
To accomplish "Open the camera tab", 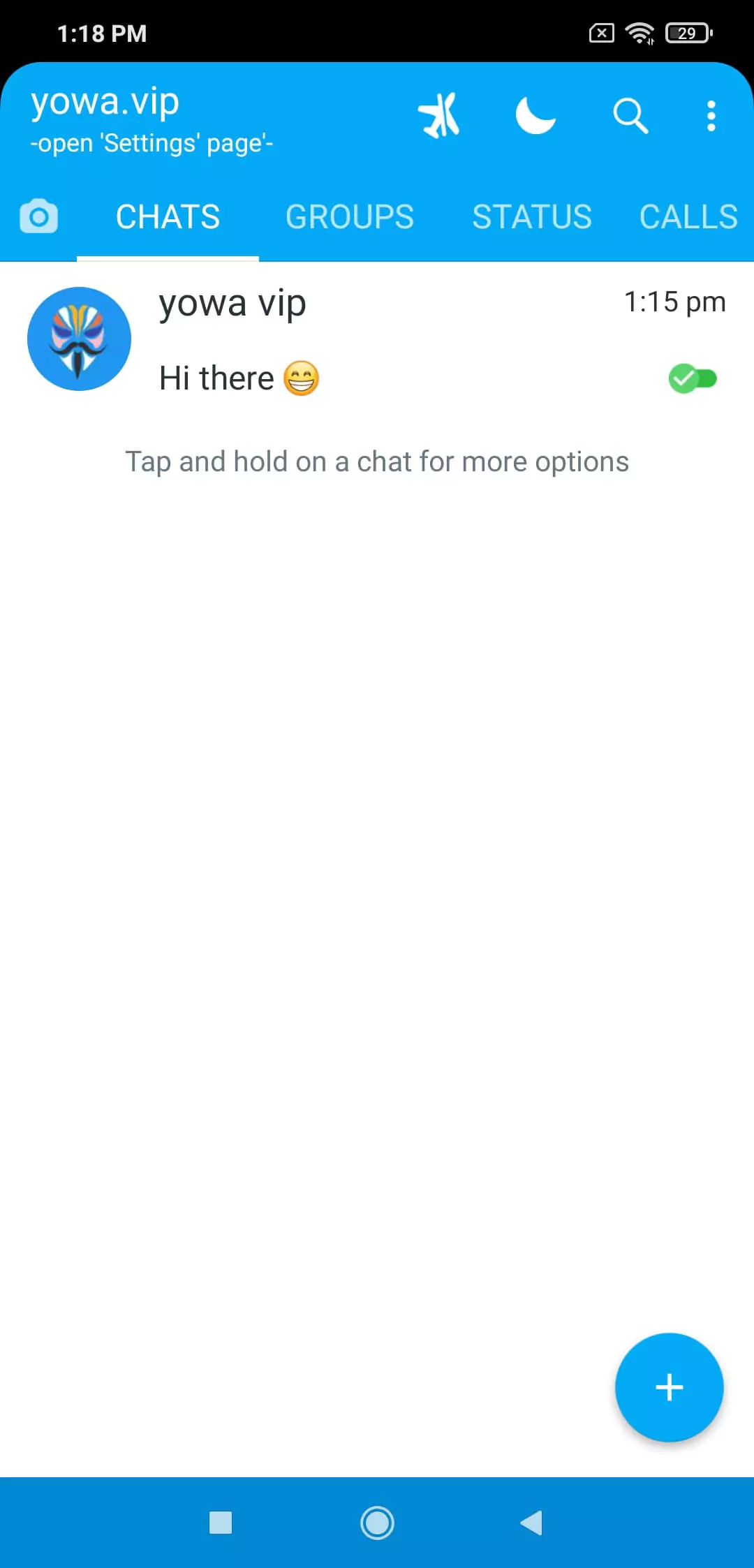I will [x=38, y=216].
